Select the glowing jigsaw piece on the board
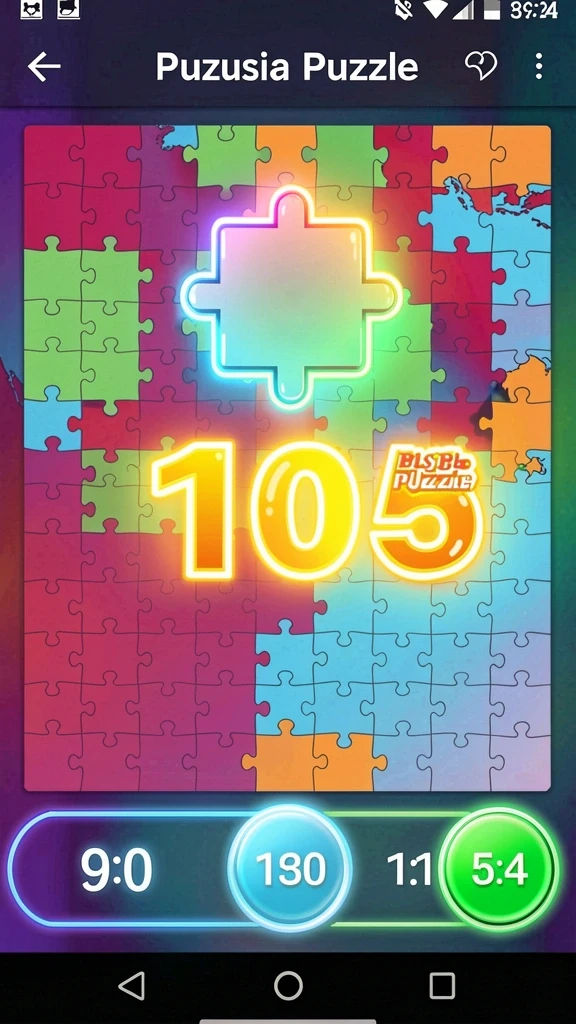The width and height of the screenshot is (576, 1024). tap(291, 298)
